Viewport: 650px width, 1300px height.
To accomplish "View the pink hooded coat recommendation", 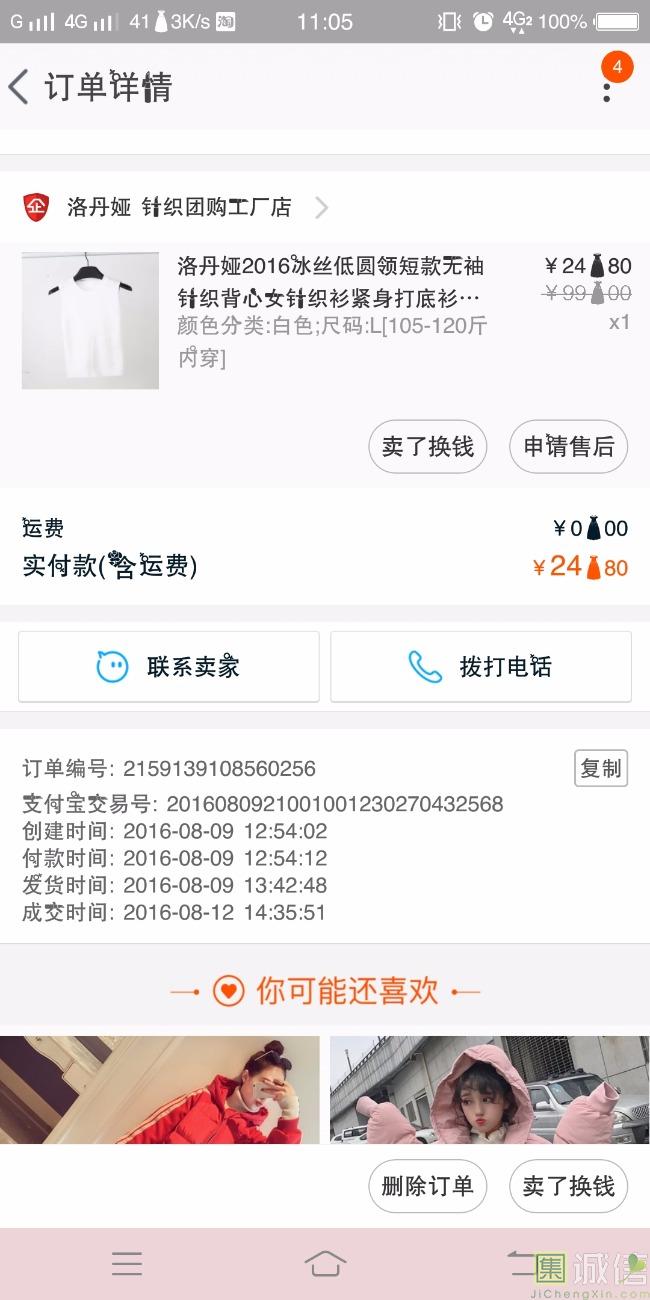I will coord(490,1089).
